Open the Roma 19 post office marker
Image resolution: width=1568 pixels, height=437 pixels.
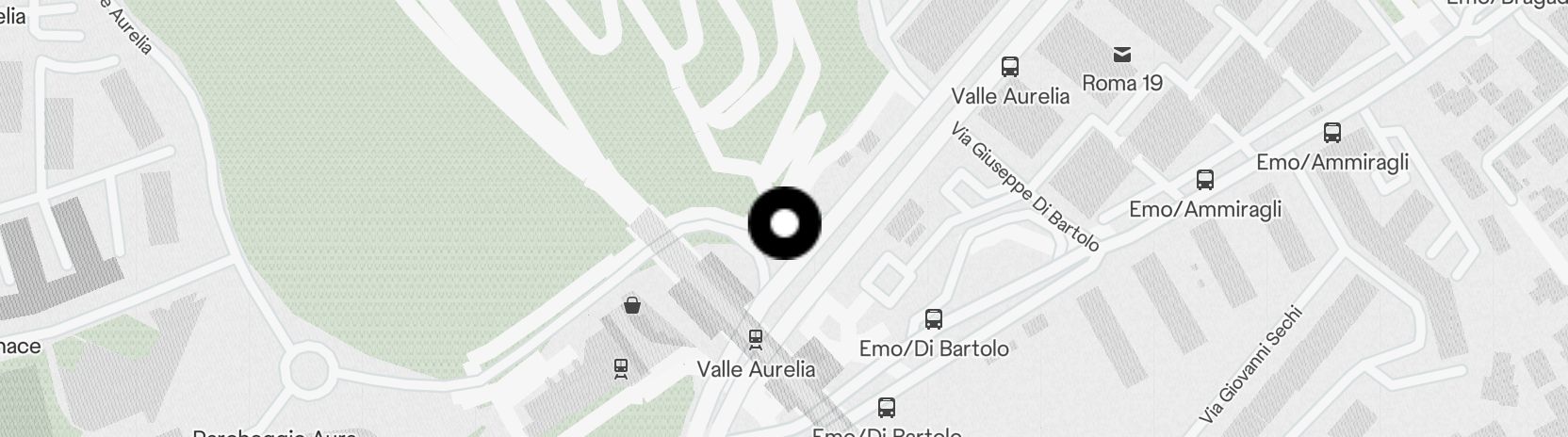pyautogui.click(x=1121, y=55)
